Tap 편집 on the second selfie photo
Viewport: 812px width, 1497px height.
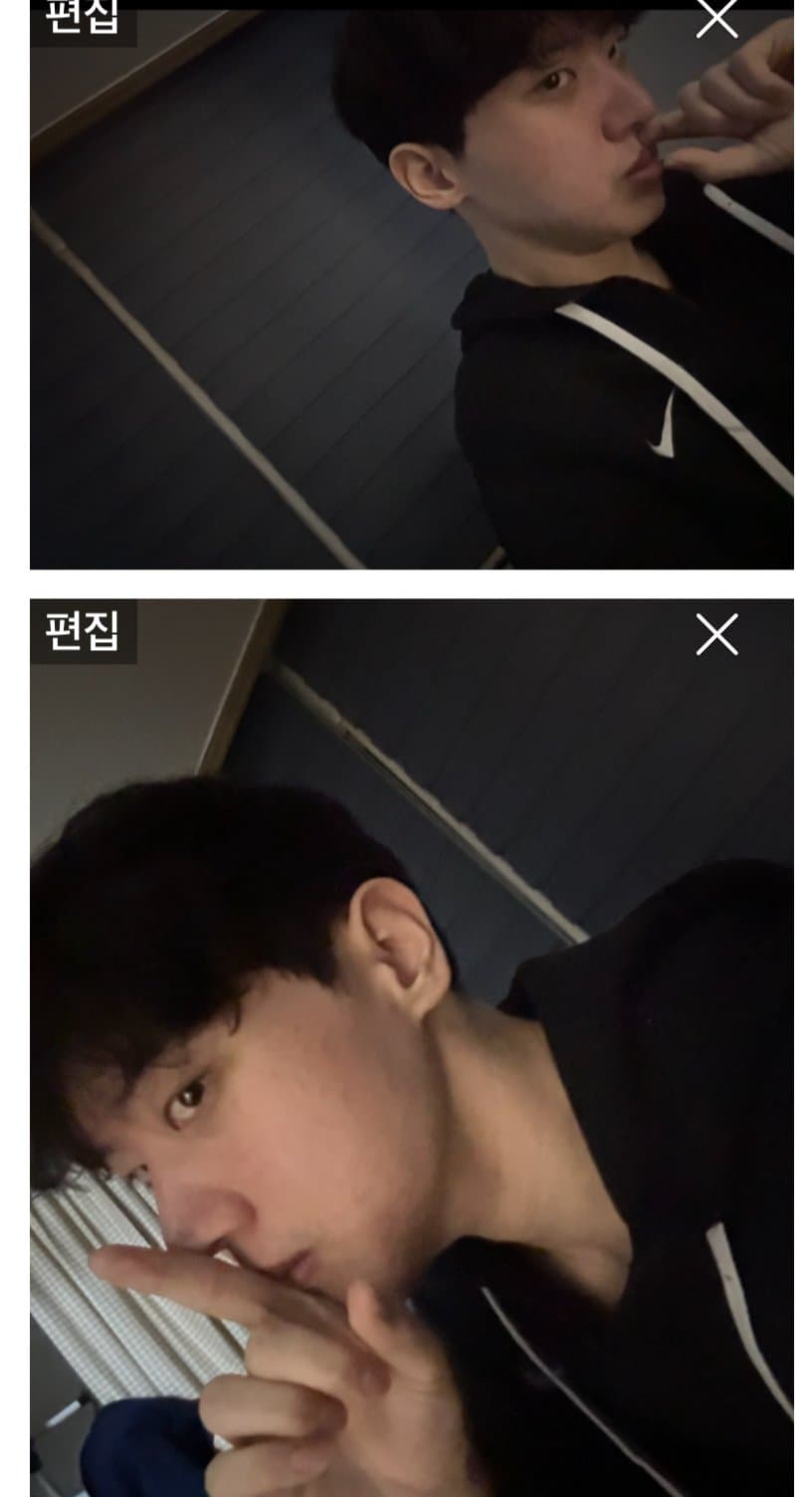83,631
